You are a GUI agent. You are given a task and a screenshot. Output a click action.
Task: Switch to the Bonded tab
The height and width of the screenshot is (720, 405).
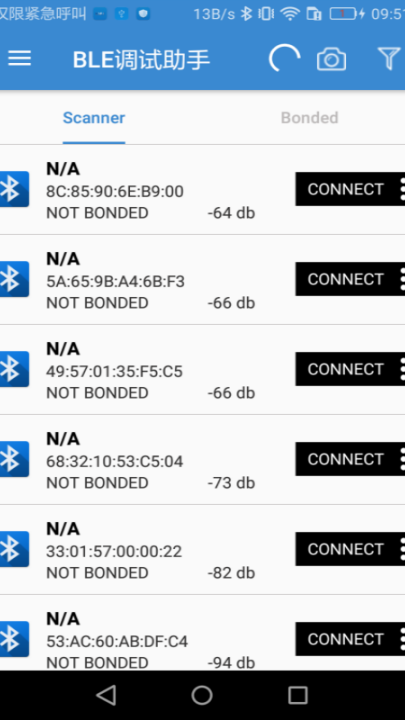pos(309,118)
